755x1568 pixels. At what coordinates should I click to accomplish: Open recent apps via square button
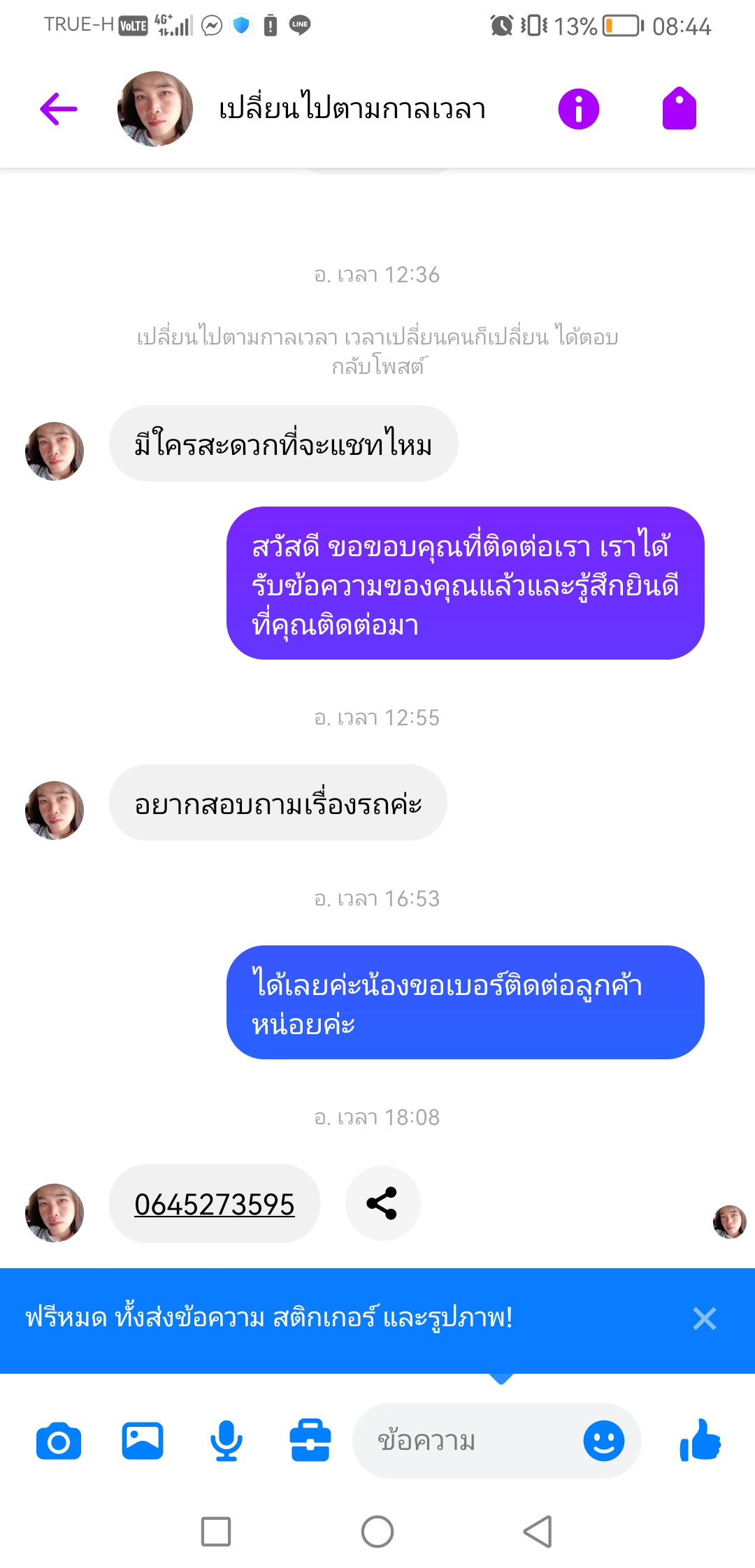click(216, 1532)
